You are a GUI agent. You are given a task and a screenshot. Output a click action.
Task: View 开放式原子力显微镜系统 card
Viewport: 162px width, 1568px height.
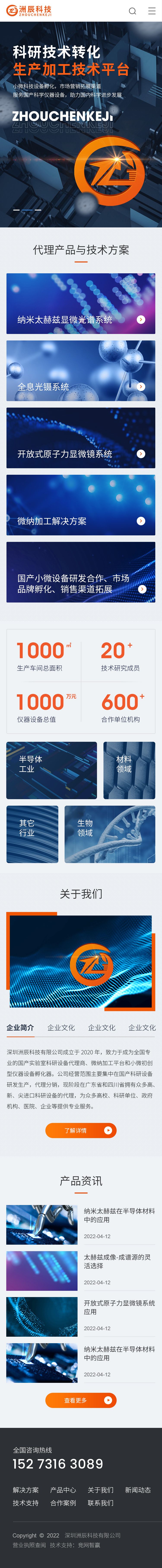coord(81,438)
